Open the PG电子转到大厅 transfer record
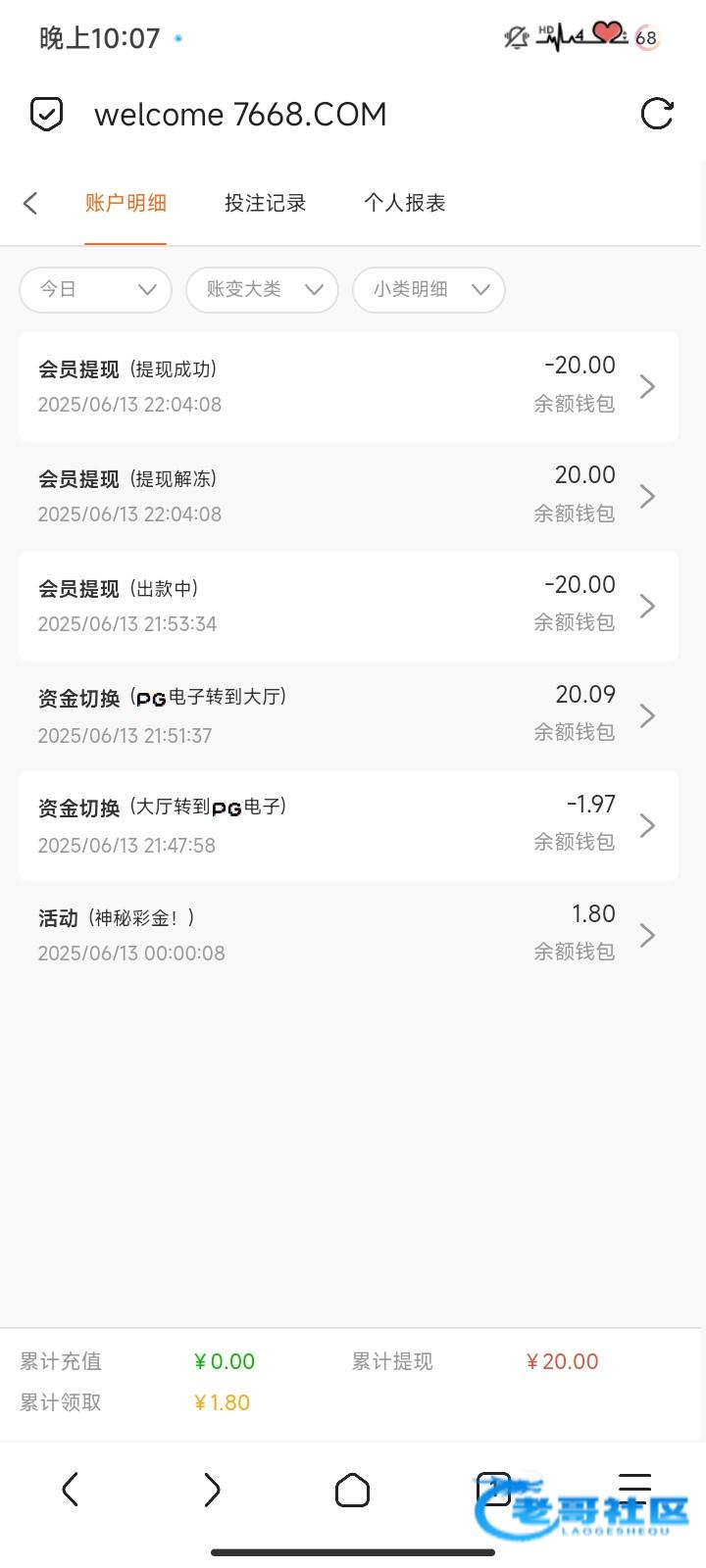706x1568 pixels. point(348,715)
